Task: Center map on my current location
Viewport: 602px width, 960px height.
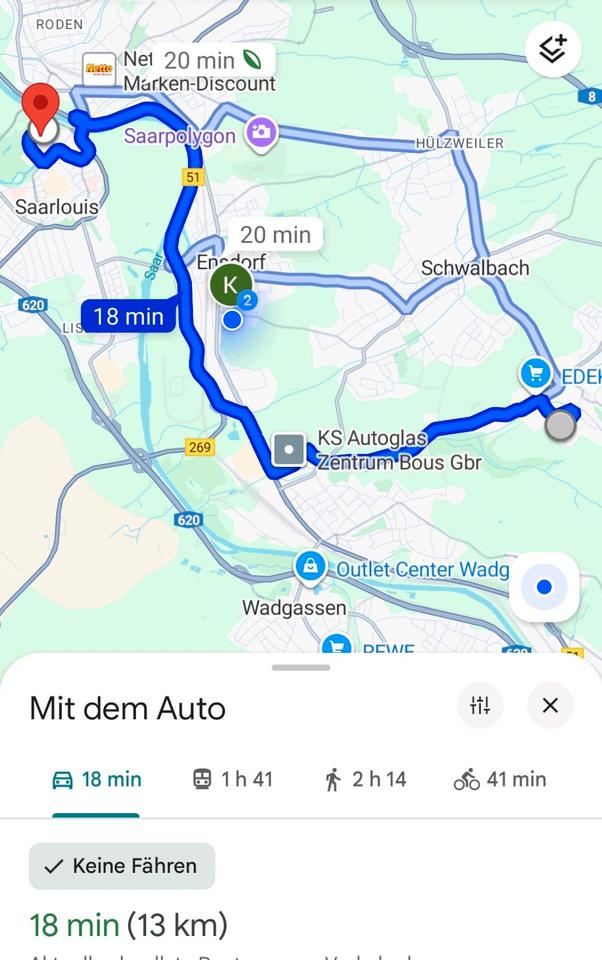Action: pos(544,587)
